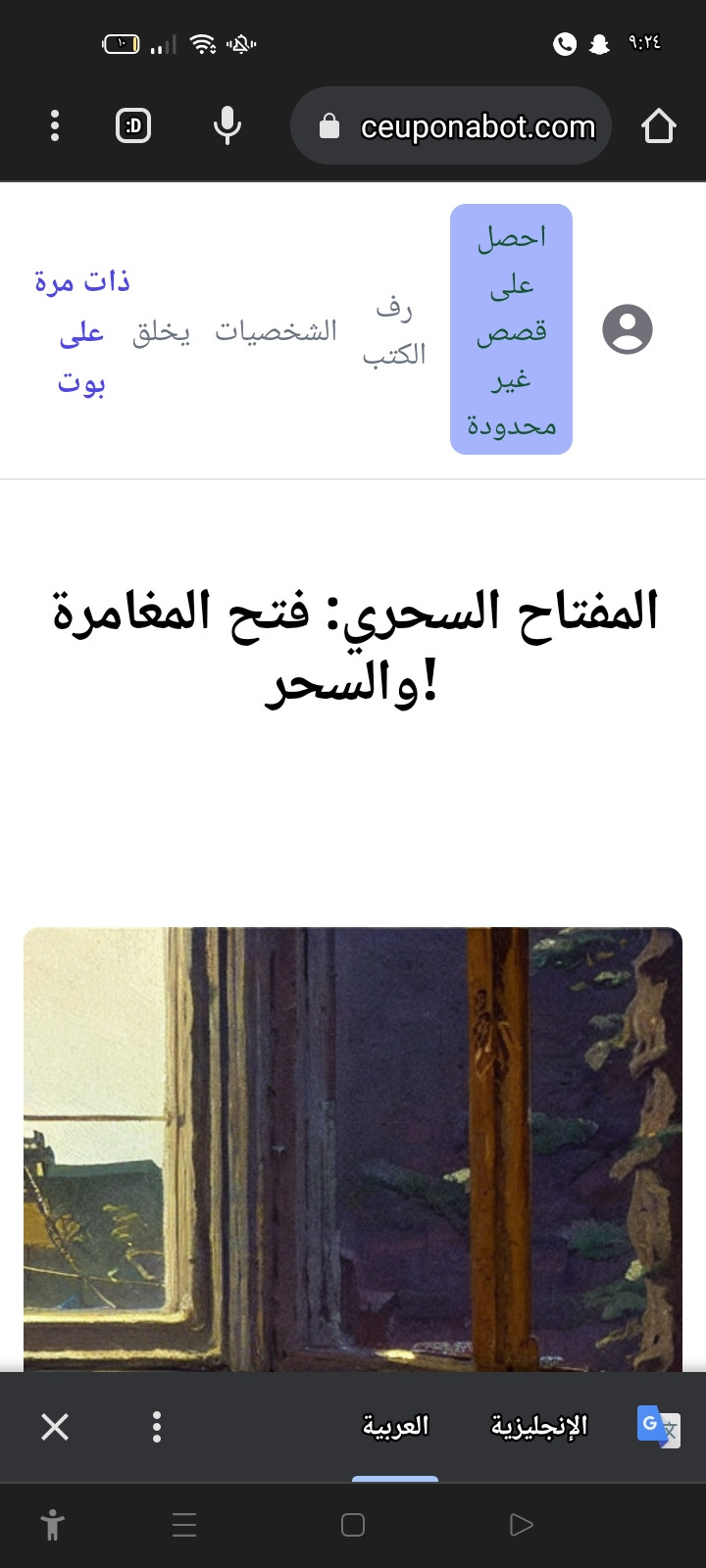Open the browser overflow menu

(x=55, y=125)
